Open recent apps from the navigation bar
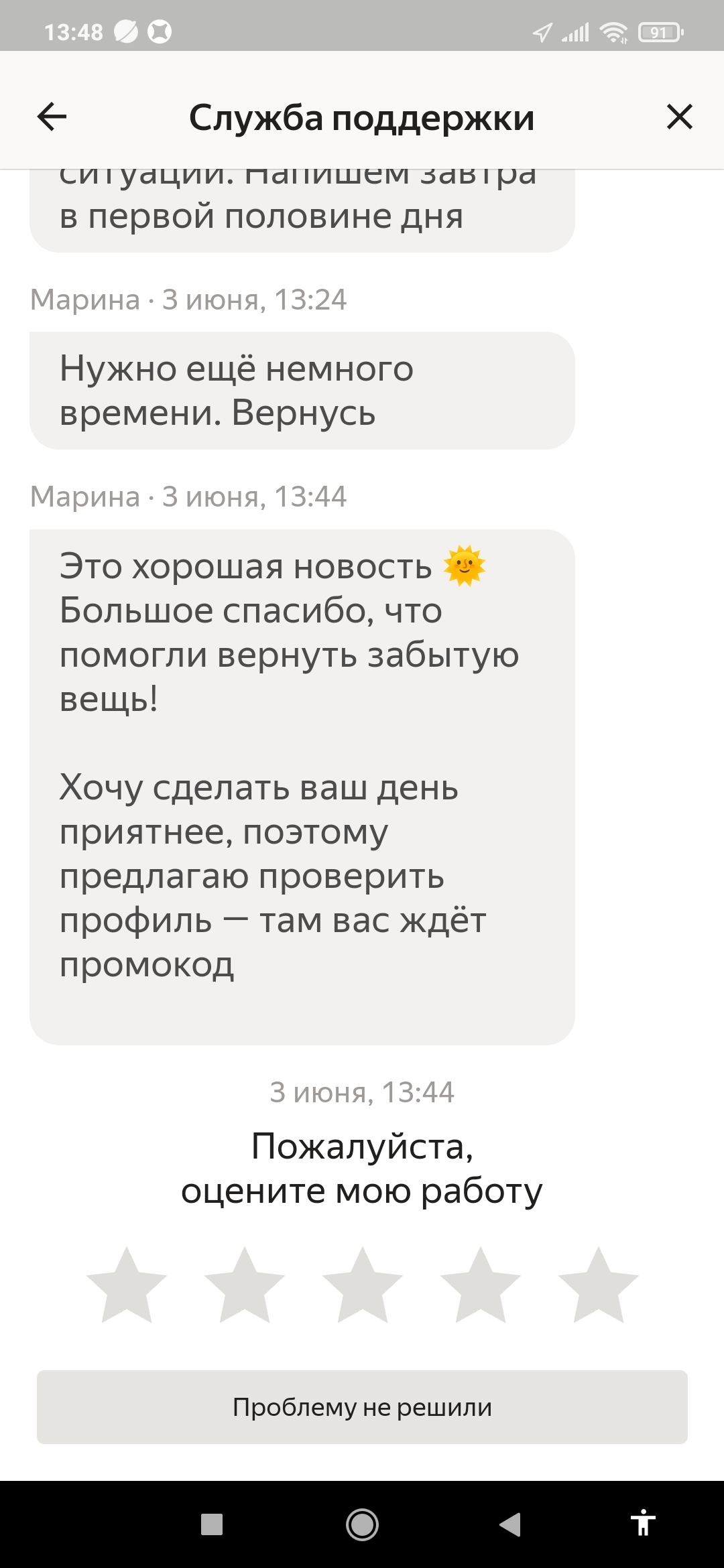The width and height of the screenshot is (724, 1568). coord(212,1524)
